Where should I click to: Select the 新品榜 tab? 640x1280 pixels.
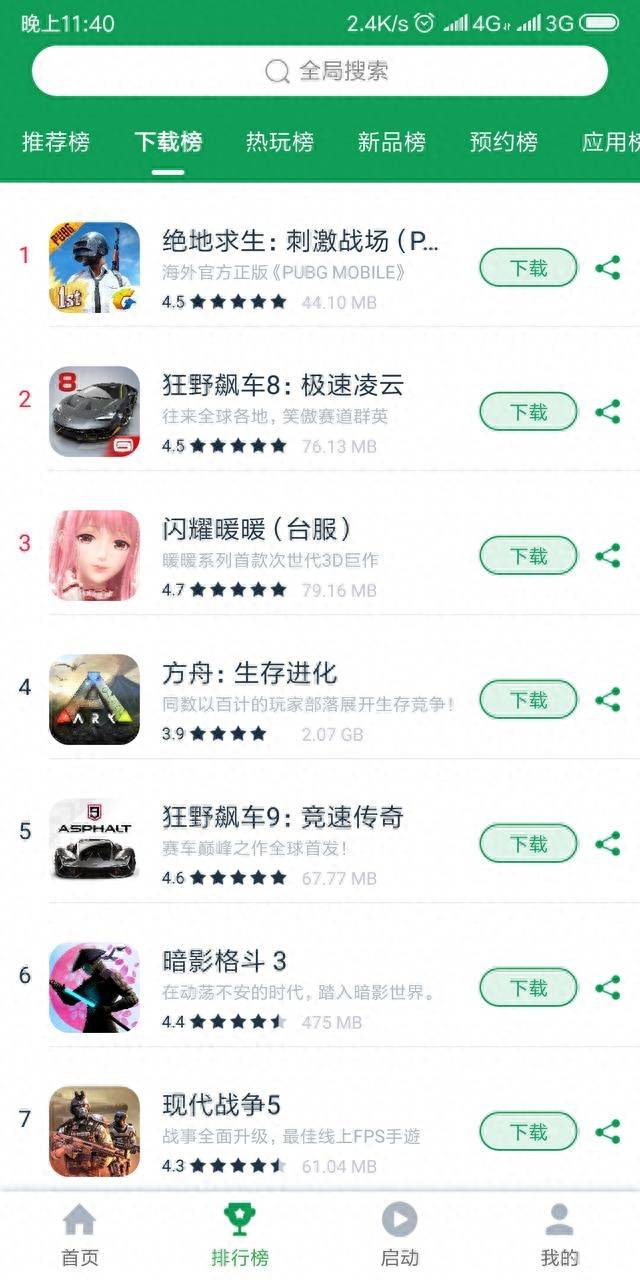(392, 142)
